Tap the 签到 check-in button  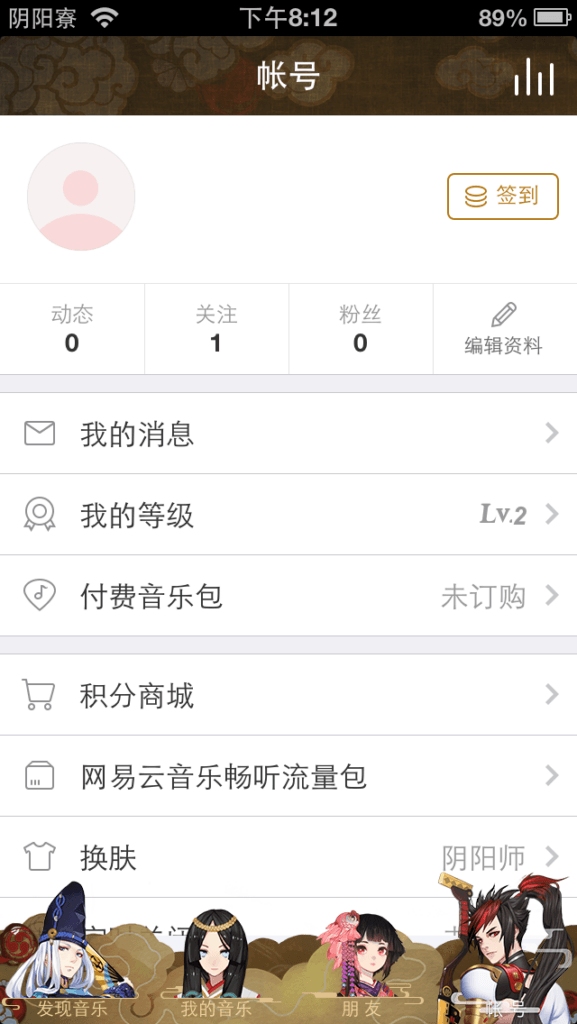(503, 196)
